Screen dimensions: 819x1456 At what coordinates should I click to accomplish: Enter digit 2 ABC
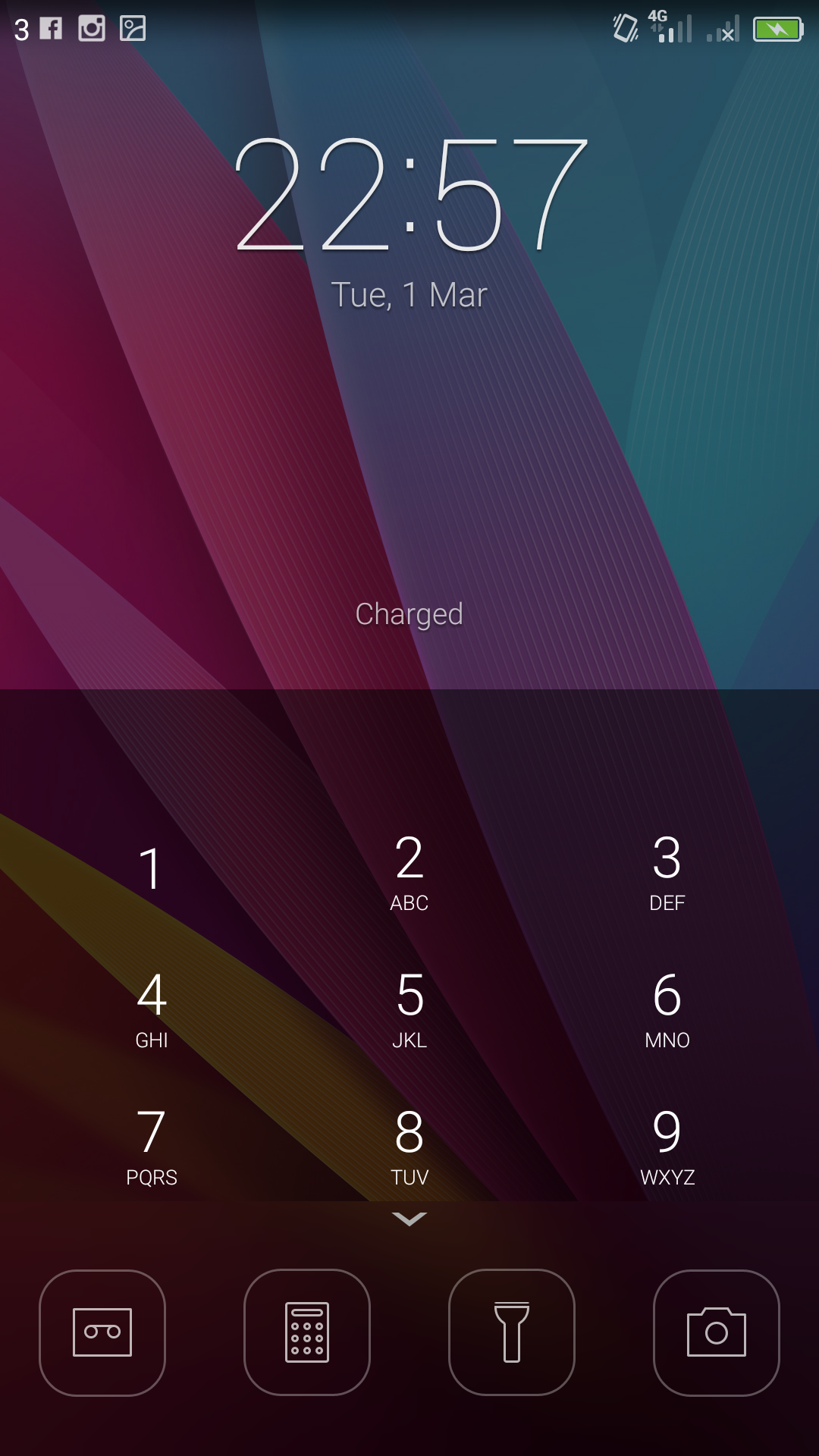point(409,871)
